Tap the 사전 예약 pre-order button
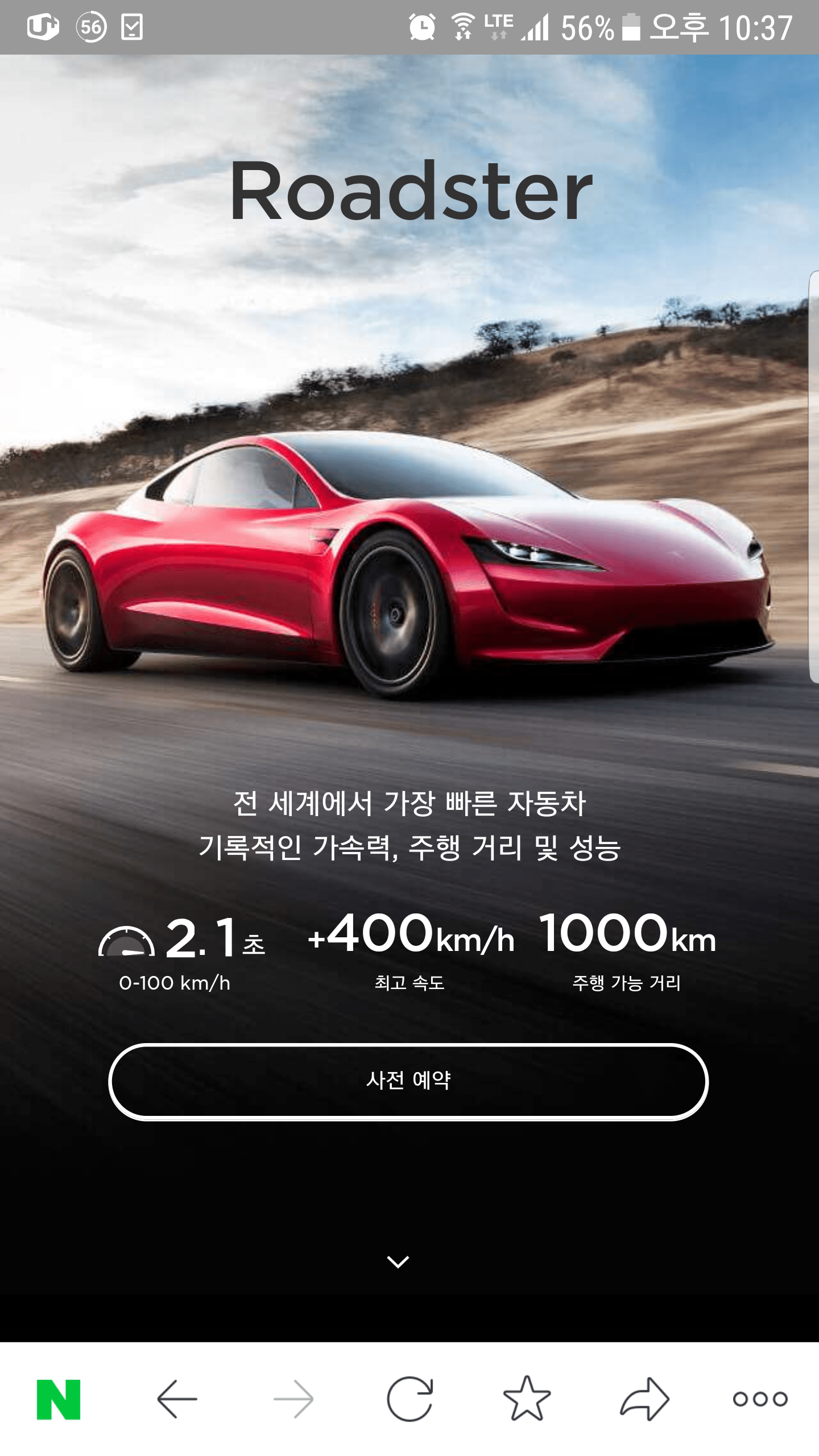Image resolution: width=819 pixels, height=1456 pixels. pos(408,1081)
